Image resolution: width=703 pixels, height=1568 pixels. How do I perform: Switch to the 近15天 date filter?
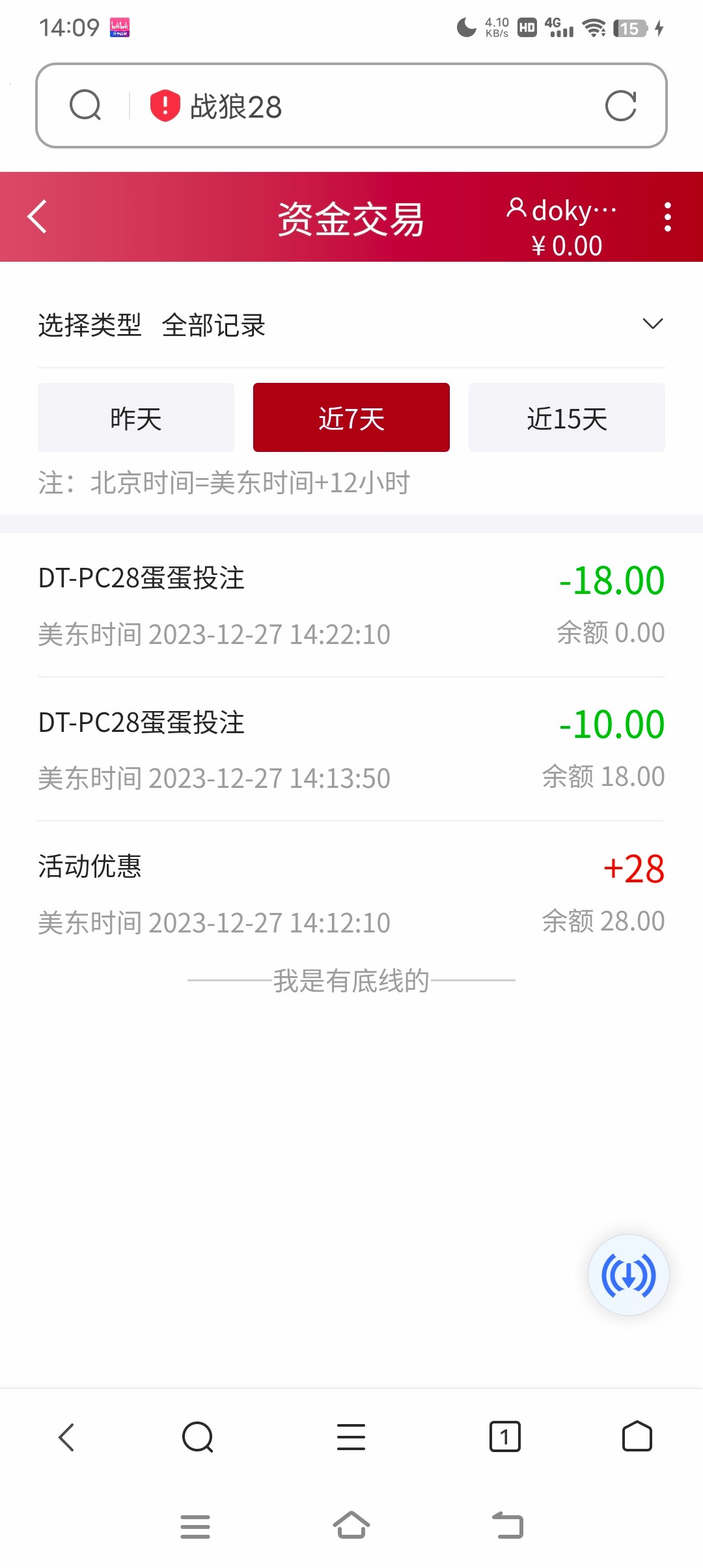click(566, 417)
